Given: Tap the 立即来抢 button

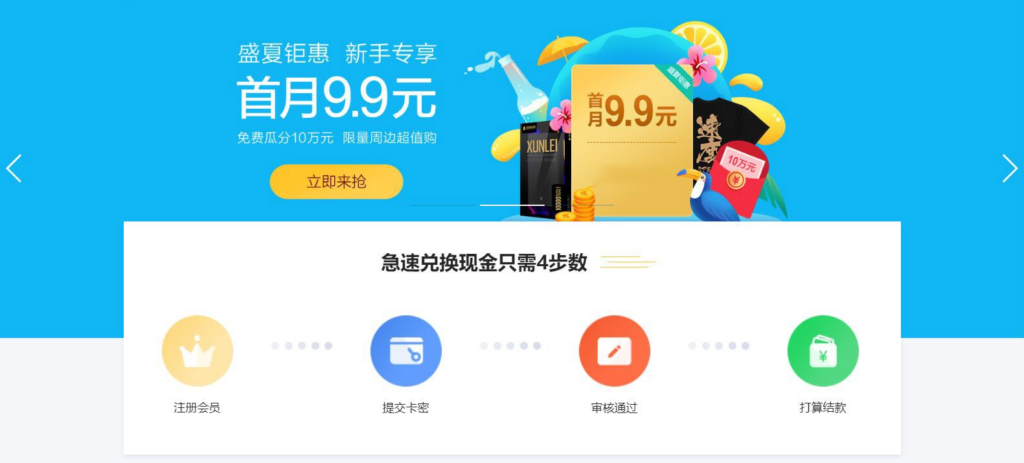Looking at the screenshot, I should [336, 182].
